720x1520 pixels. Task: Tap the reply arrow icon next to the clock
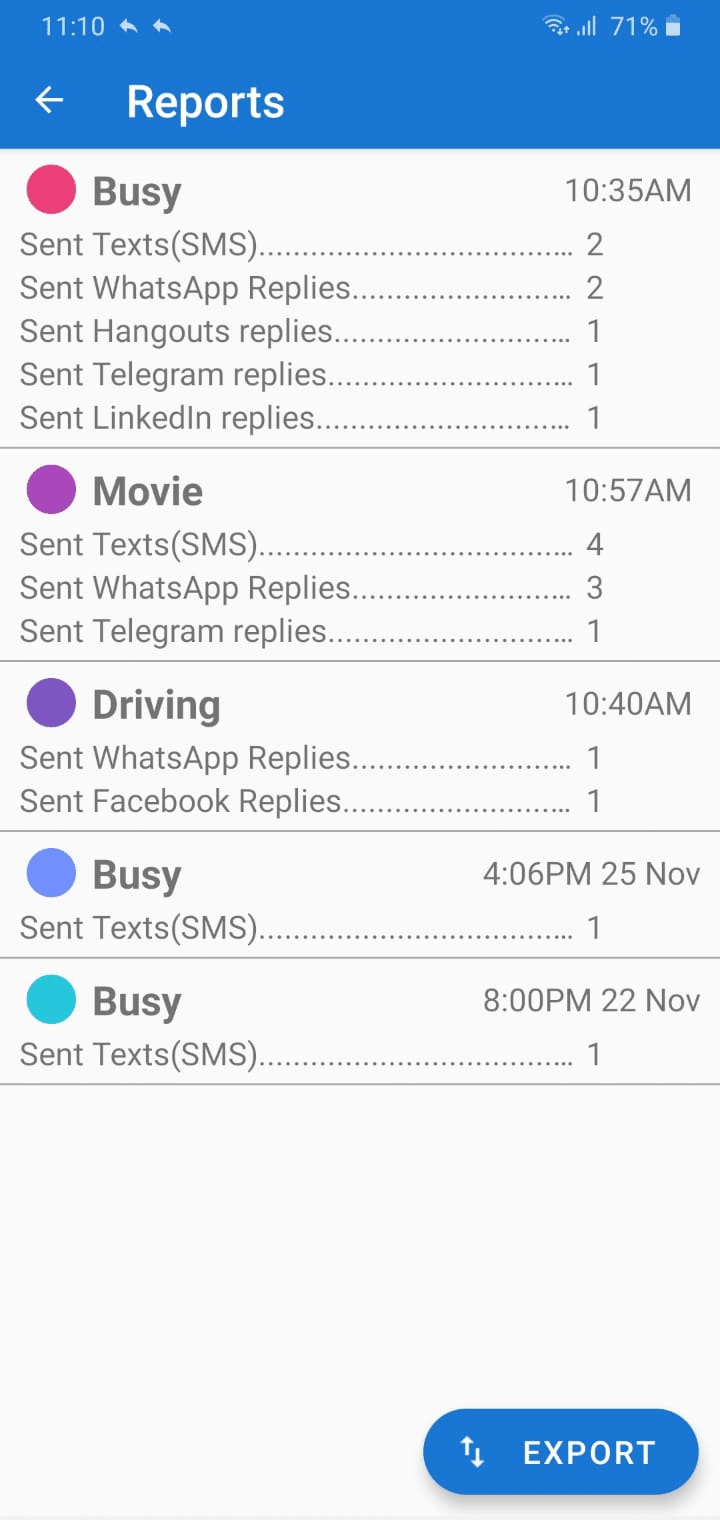tap(129, 27)
